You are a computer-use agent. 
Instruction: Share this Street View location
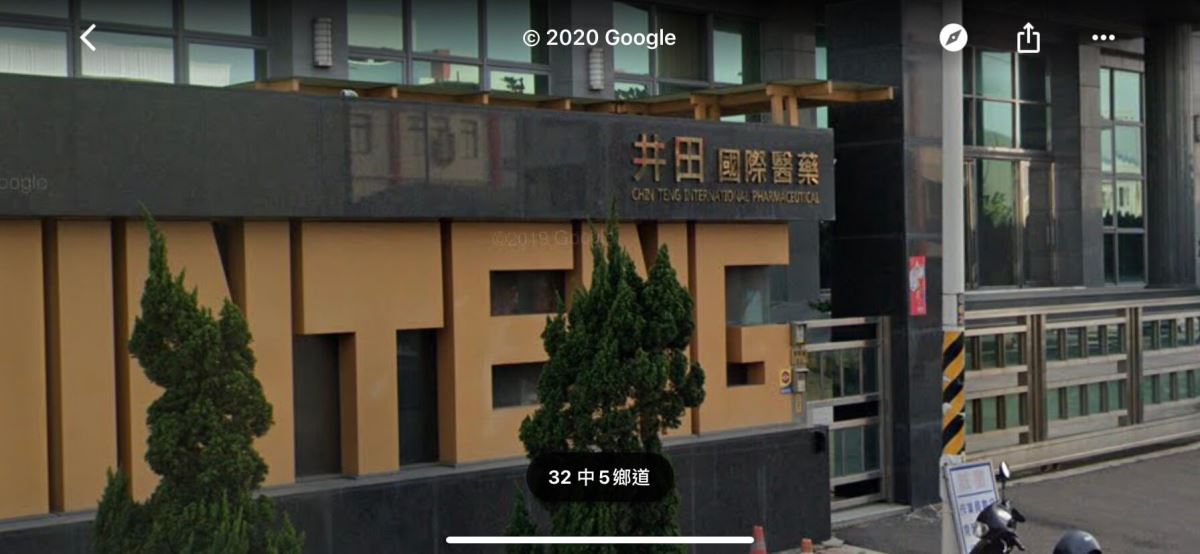click(x=1028, y=38)
